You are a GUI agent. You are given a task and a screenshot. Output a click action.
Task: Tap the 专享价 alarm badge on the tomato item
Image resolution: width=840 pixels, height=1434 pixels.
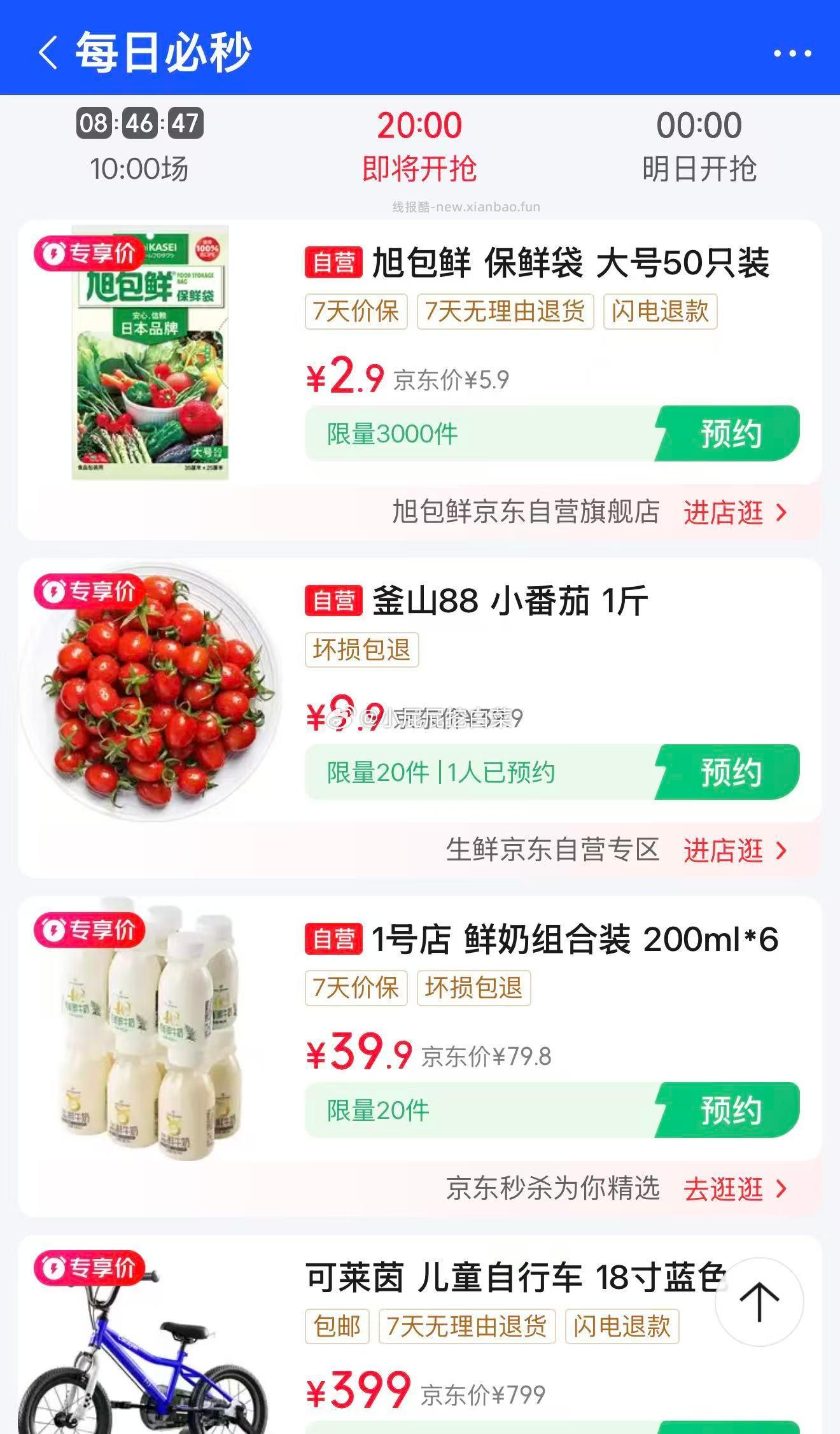click(x=88, y=592)
